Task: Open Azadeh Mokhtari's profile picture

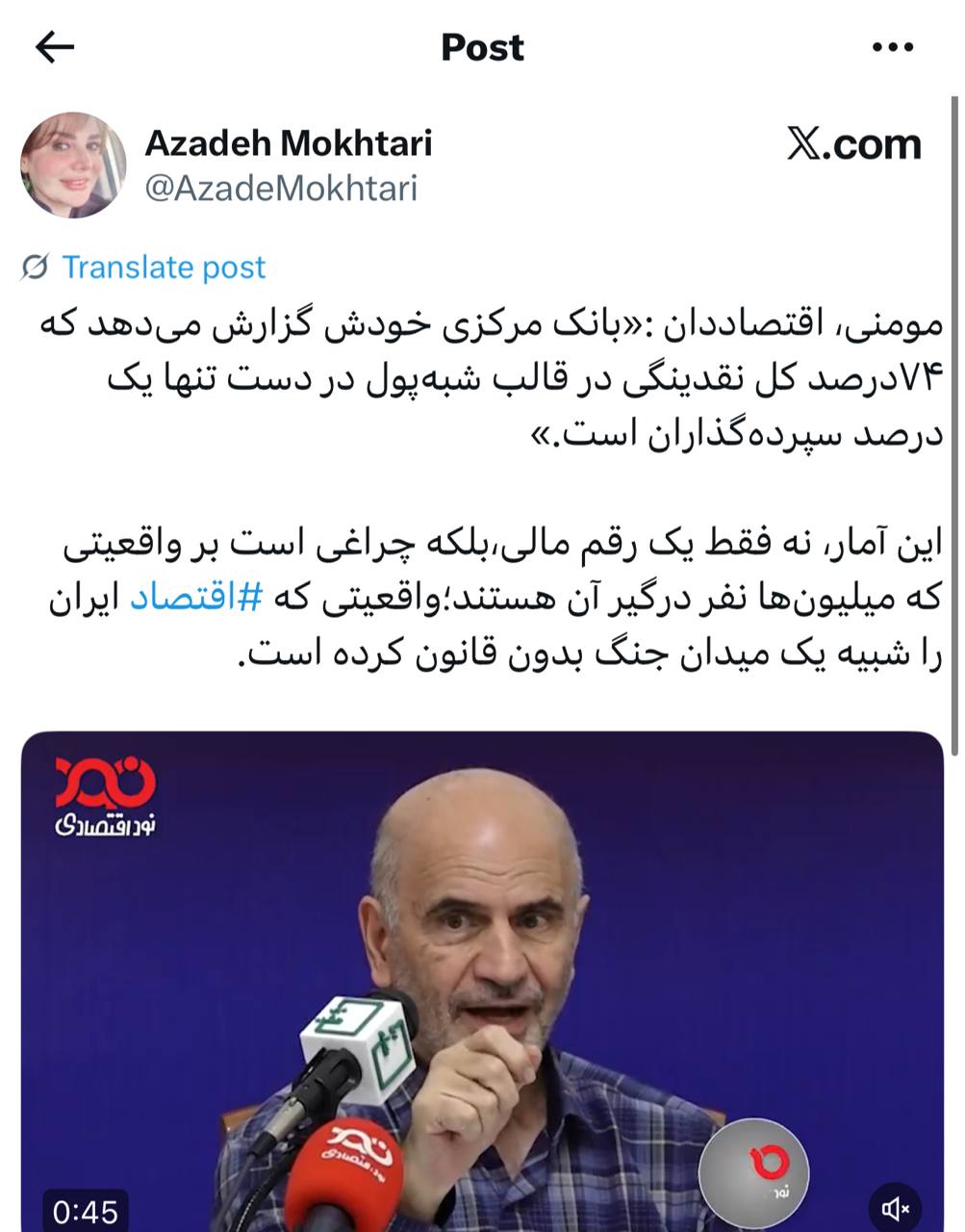Action: (73, 165)
